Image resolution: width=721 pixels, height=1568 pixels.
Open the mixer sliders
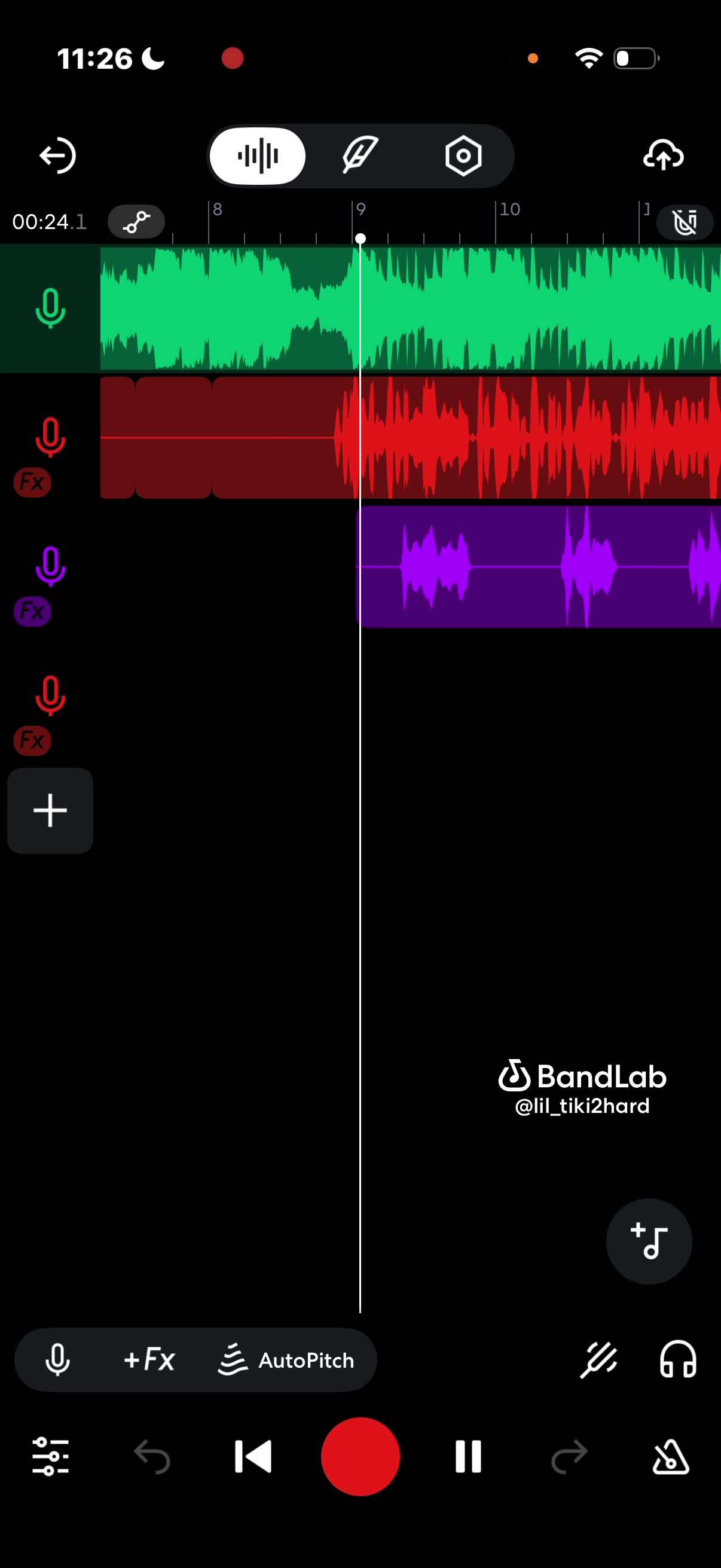coord(50,1456)
